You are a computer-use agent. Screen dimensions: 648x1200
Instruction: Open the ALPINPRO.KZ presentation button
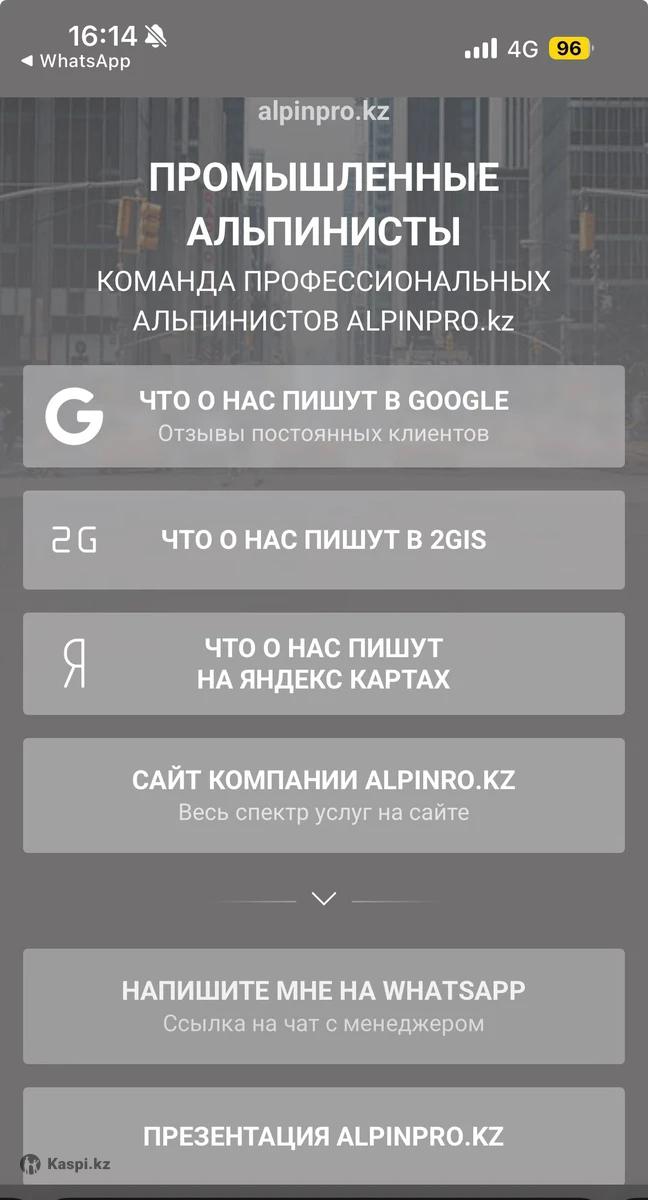coord(324,1137)
